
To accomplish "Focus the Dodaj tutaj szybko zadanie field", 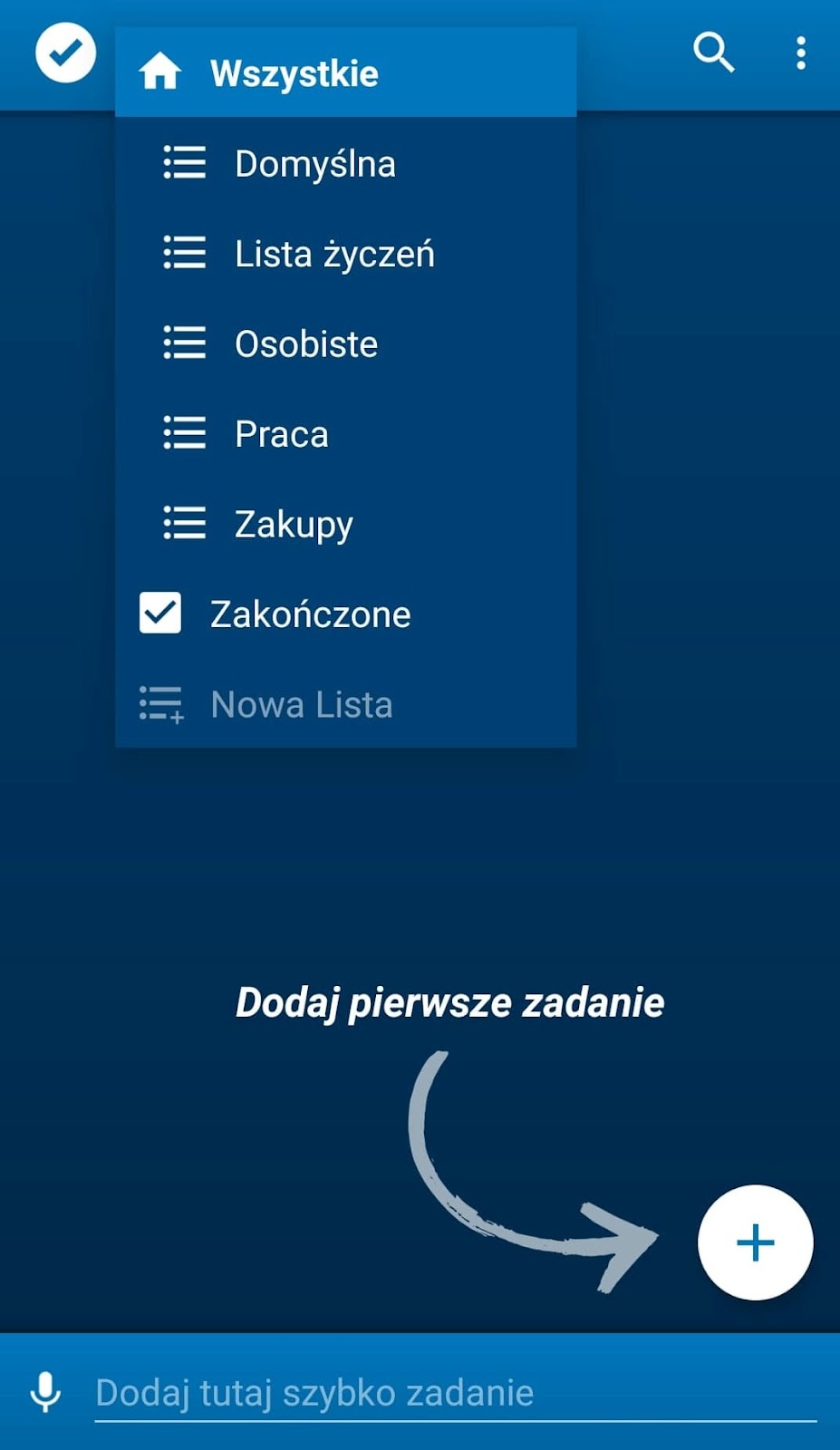I will tap(456, 1394).
